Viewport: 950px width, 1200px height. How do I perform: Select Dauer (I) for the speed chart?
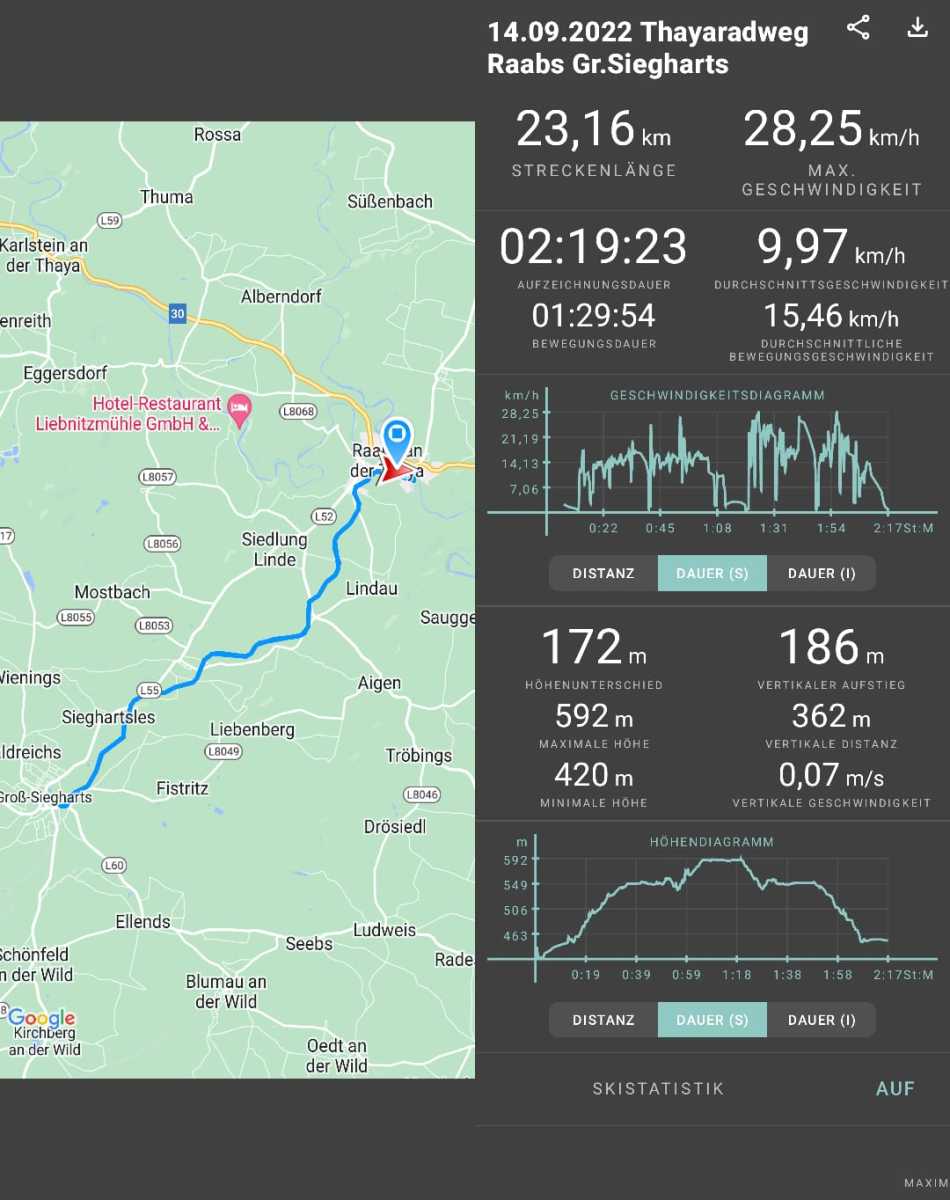821,573
